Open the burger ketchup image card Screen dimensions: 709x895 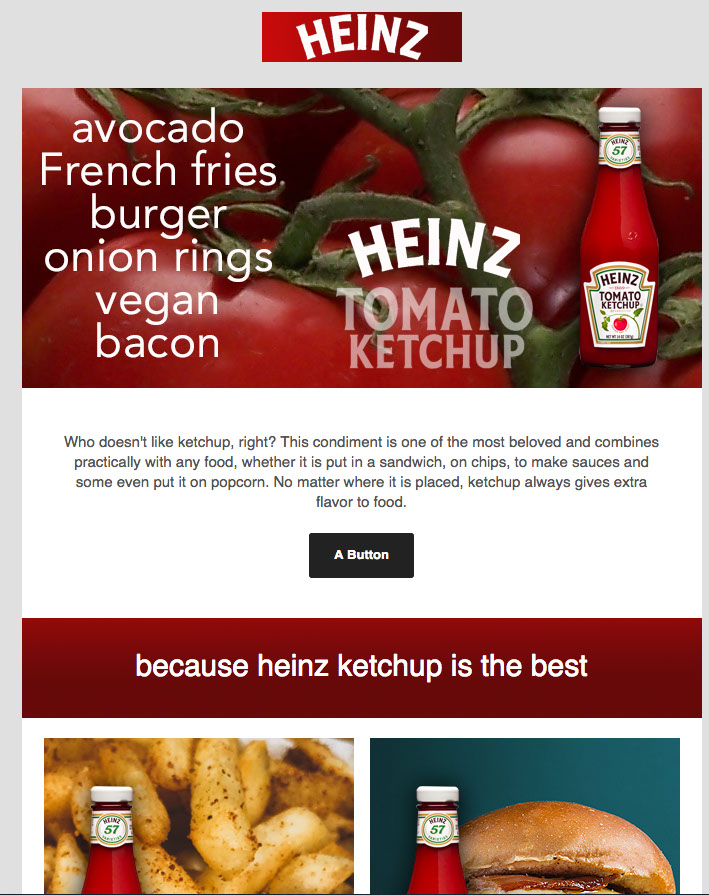click(524, 815)
